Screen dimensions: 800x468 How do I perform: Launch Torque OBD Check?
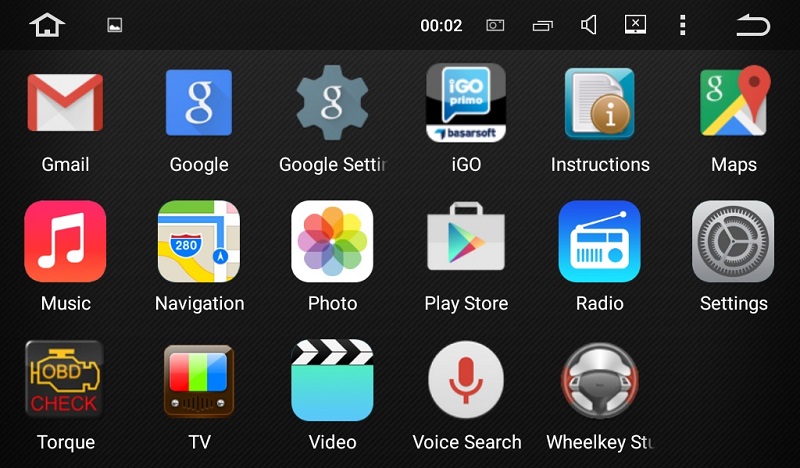(x=65, y=381)
